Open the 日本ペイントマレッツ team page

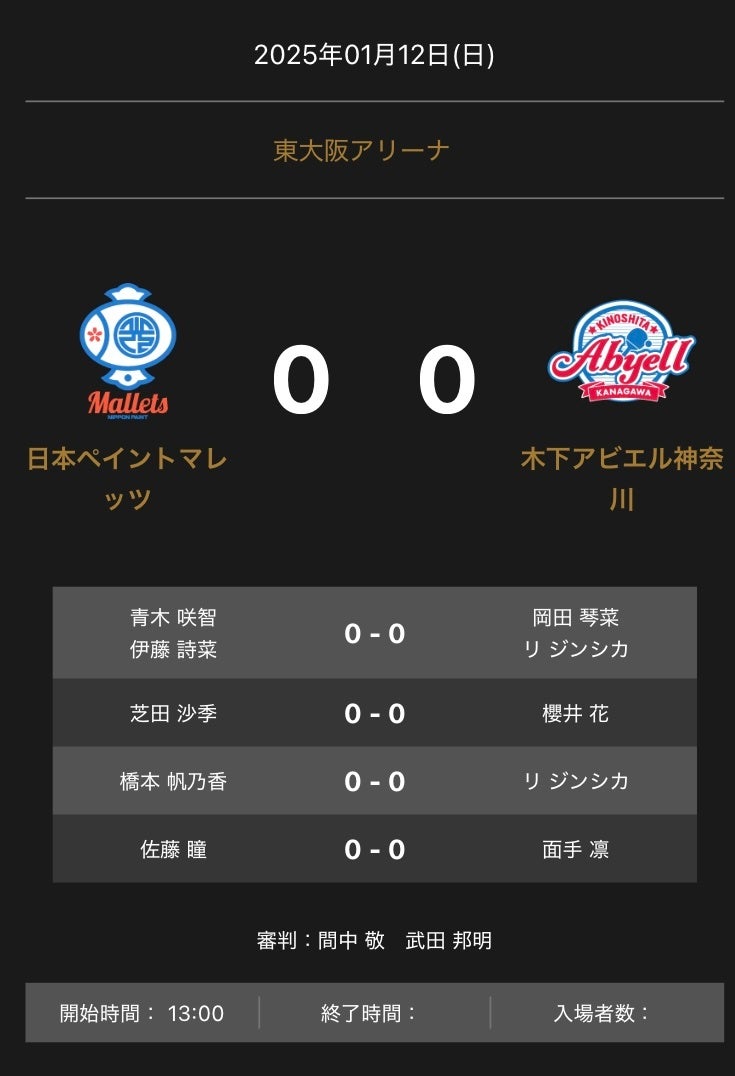pyautogui.click(x=127, y=479)
